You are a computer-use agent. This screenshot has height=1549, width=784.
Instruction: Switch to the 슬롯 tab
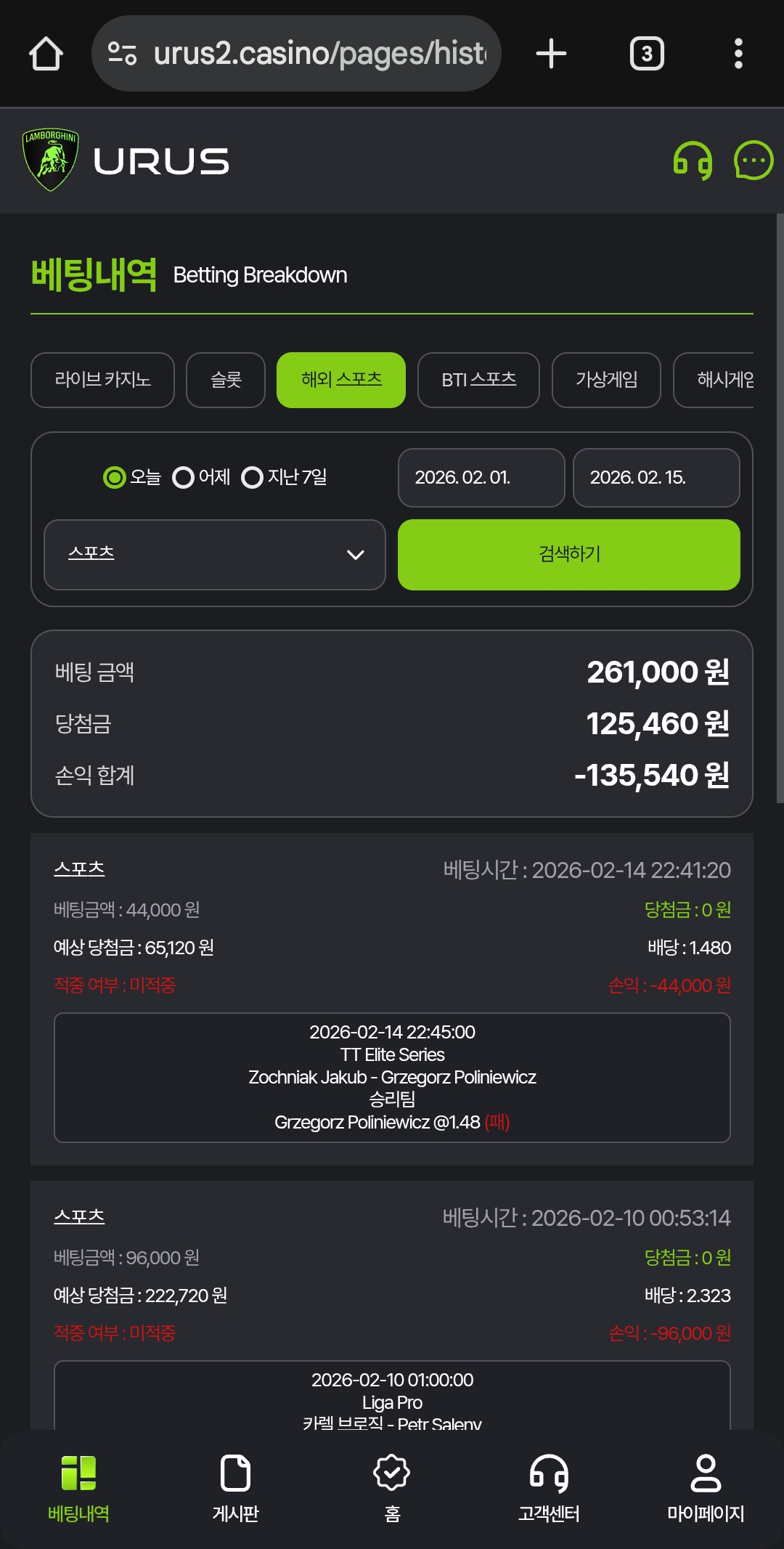coord(226,380)
